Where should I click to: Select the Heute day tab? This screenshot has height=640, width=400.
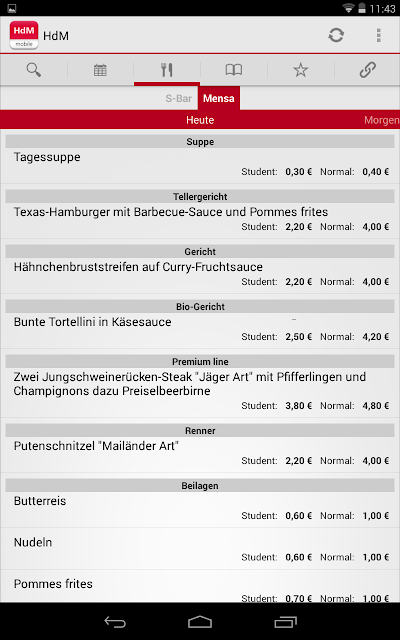(200, 120)
